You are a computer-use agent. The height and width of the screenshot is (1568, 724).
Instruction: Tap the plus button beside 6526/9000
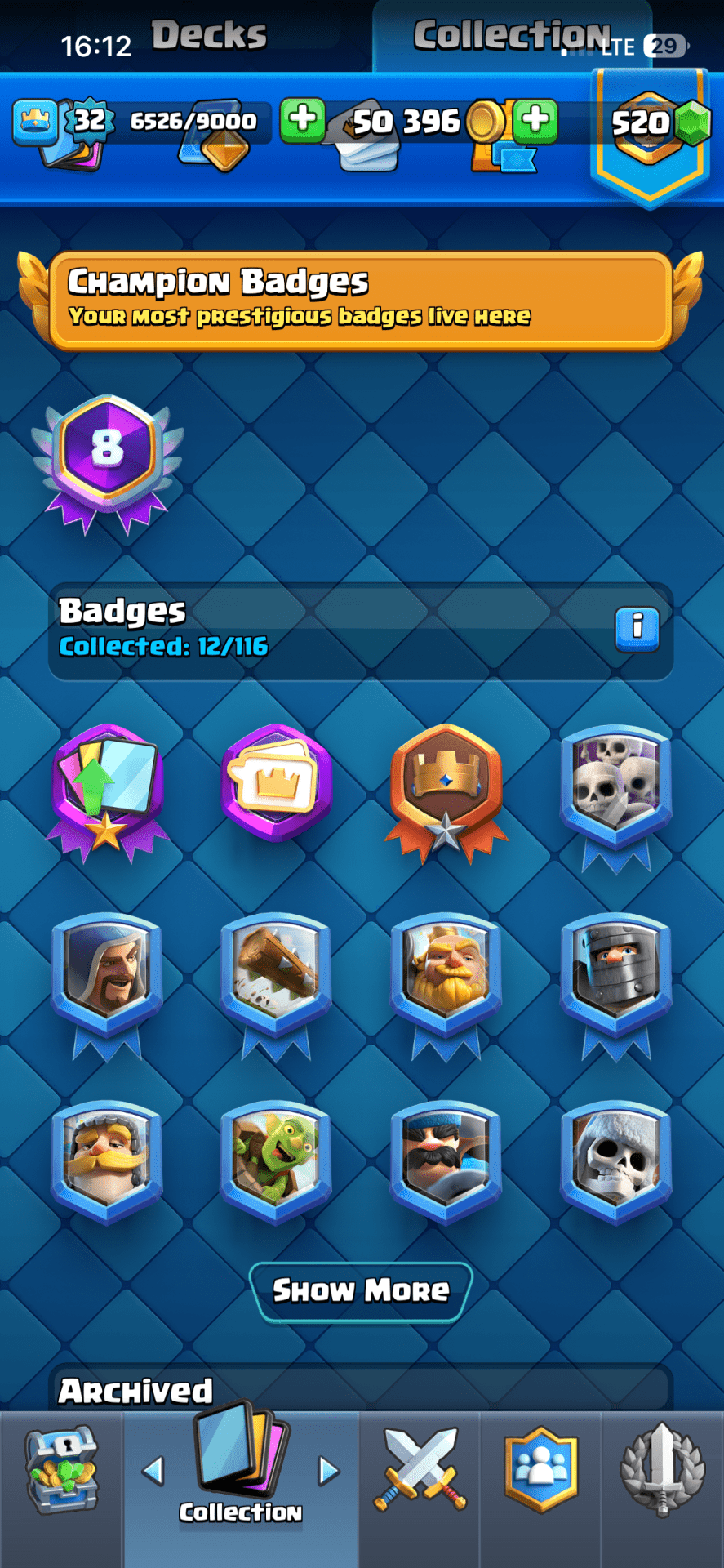pos(302,121)
